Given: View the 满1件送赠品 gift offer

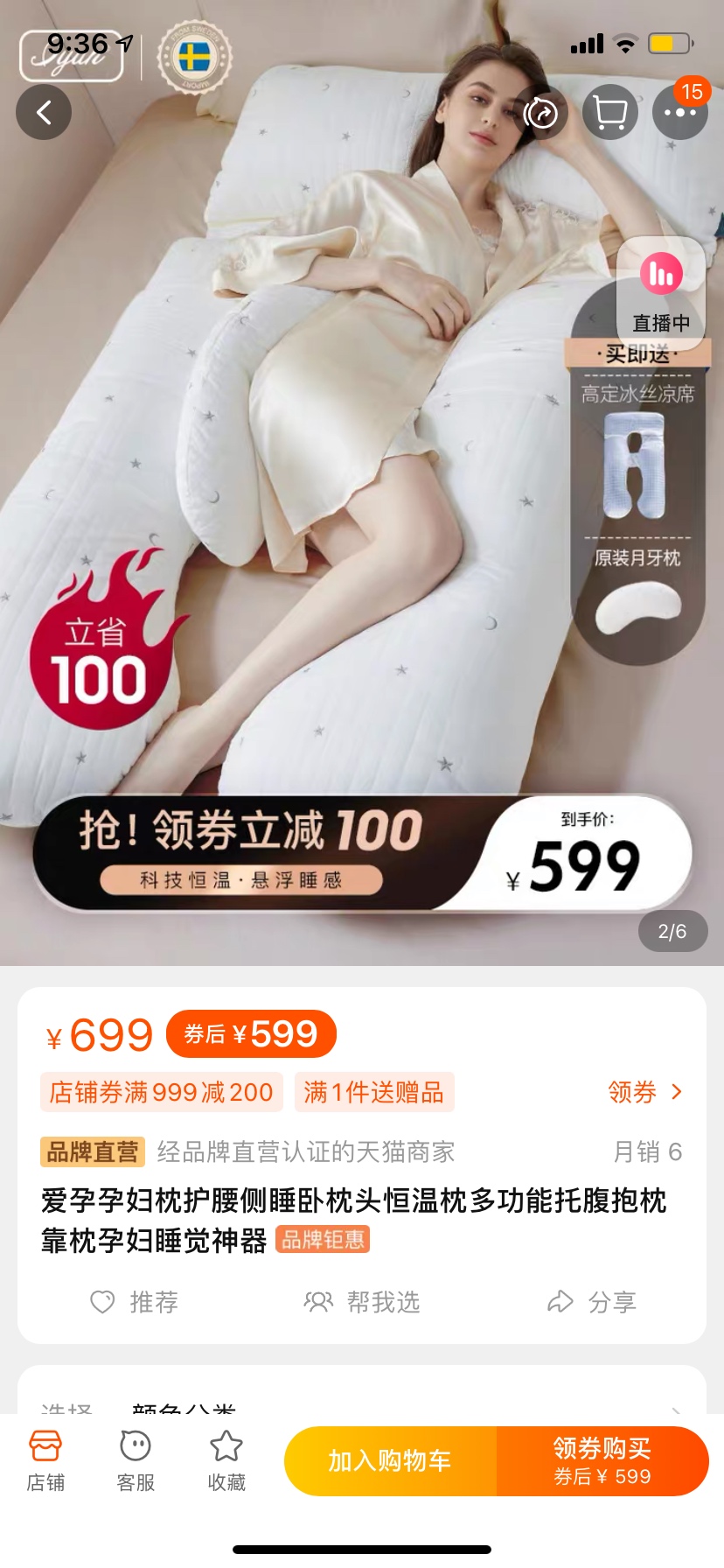Looking at the screenshot, I should coord(374,1092).
